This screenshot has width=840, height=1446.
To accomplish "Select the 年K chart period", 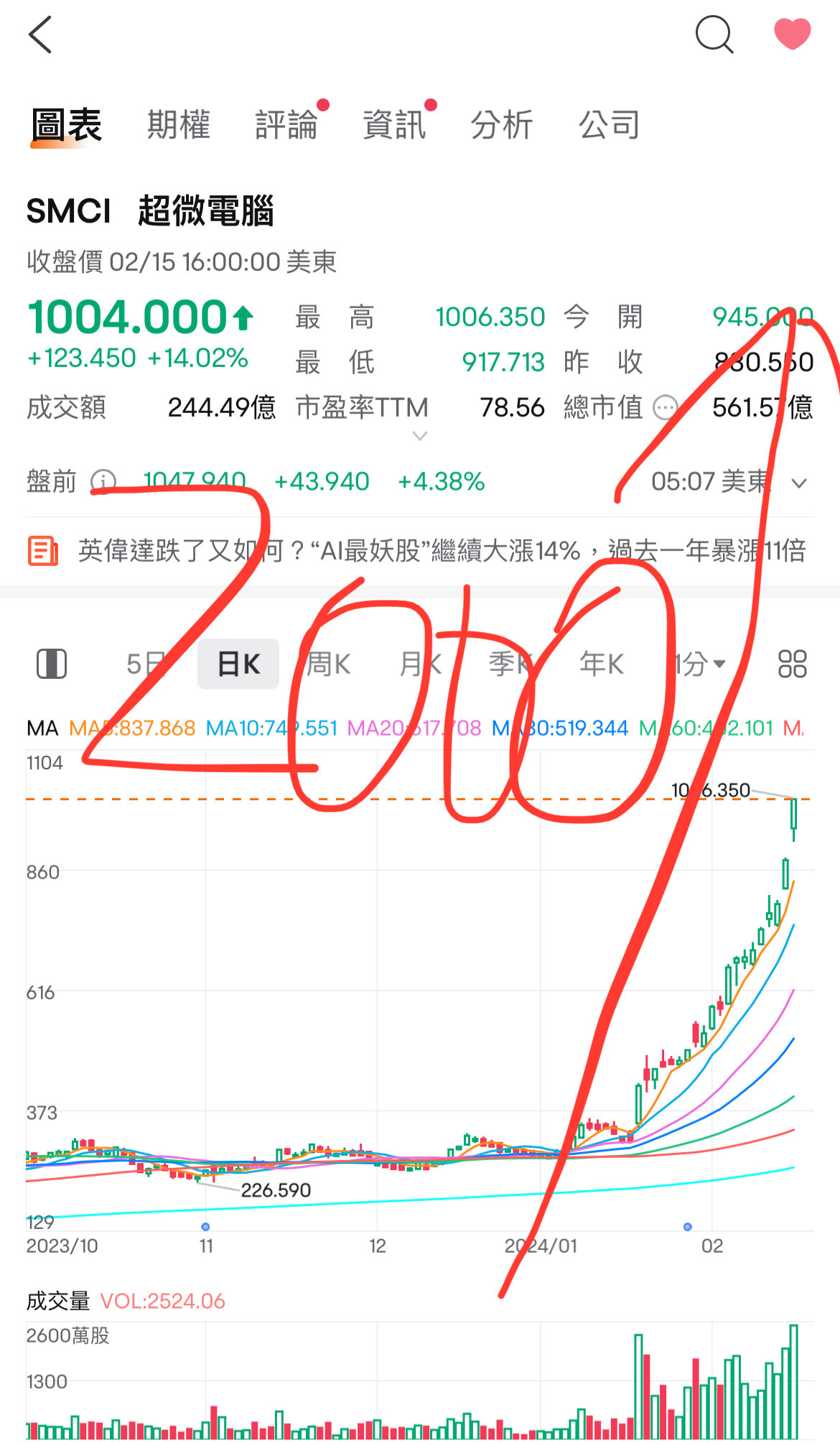I will coord(602,664).
